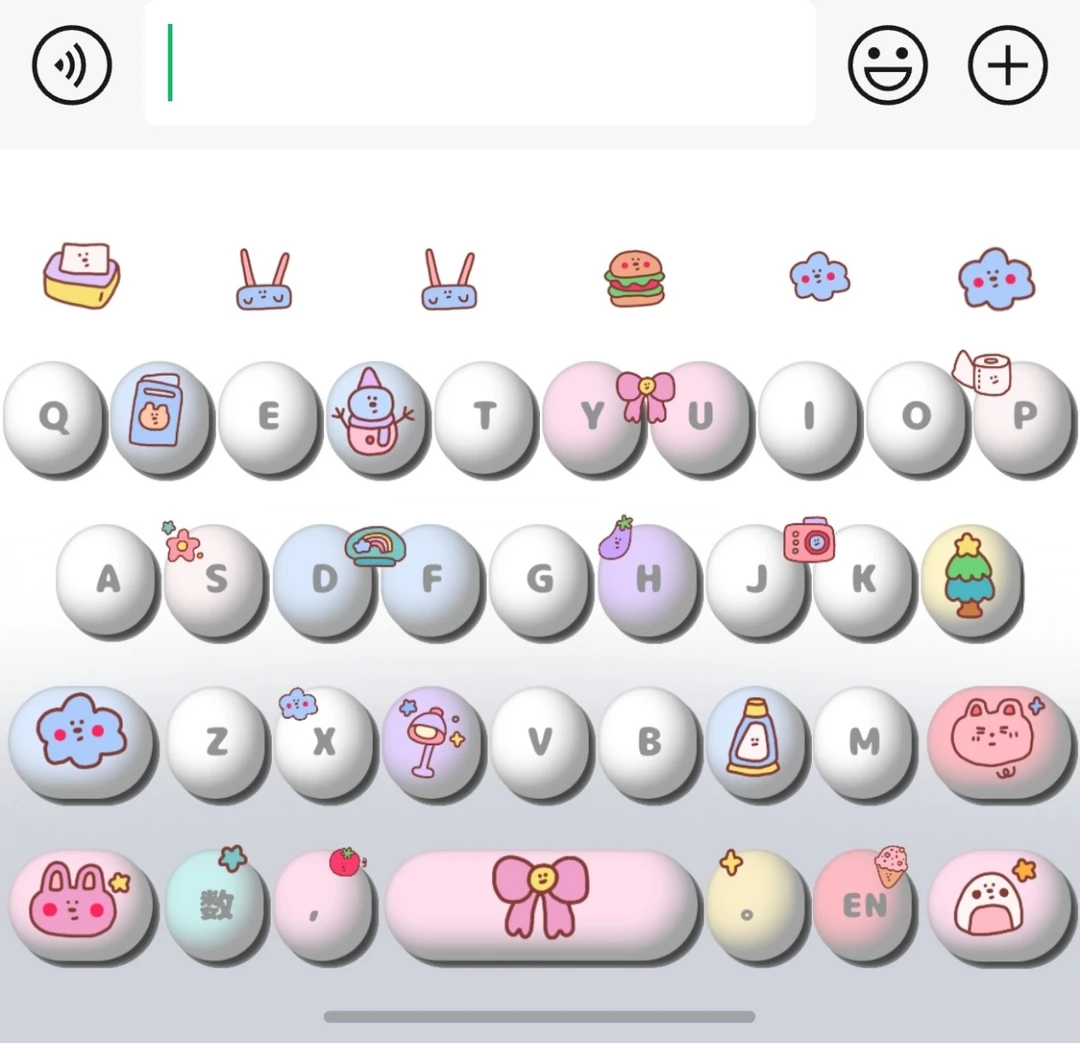Switch to voice message input
The width and height of the screenshot is (1080, 1043).
[x=72, y=65]
